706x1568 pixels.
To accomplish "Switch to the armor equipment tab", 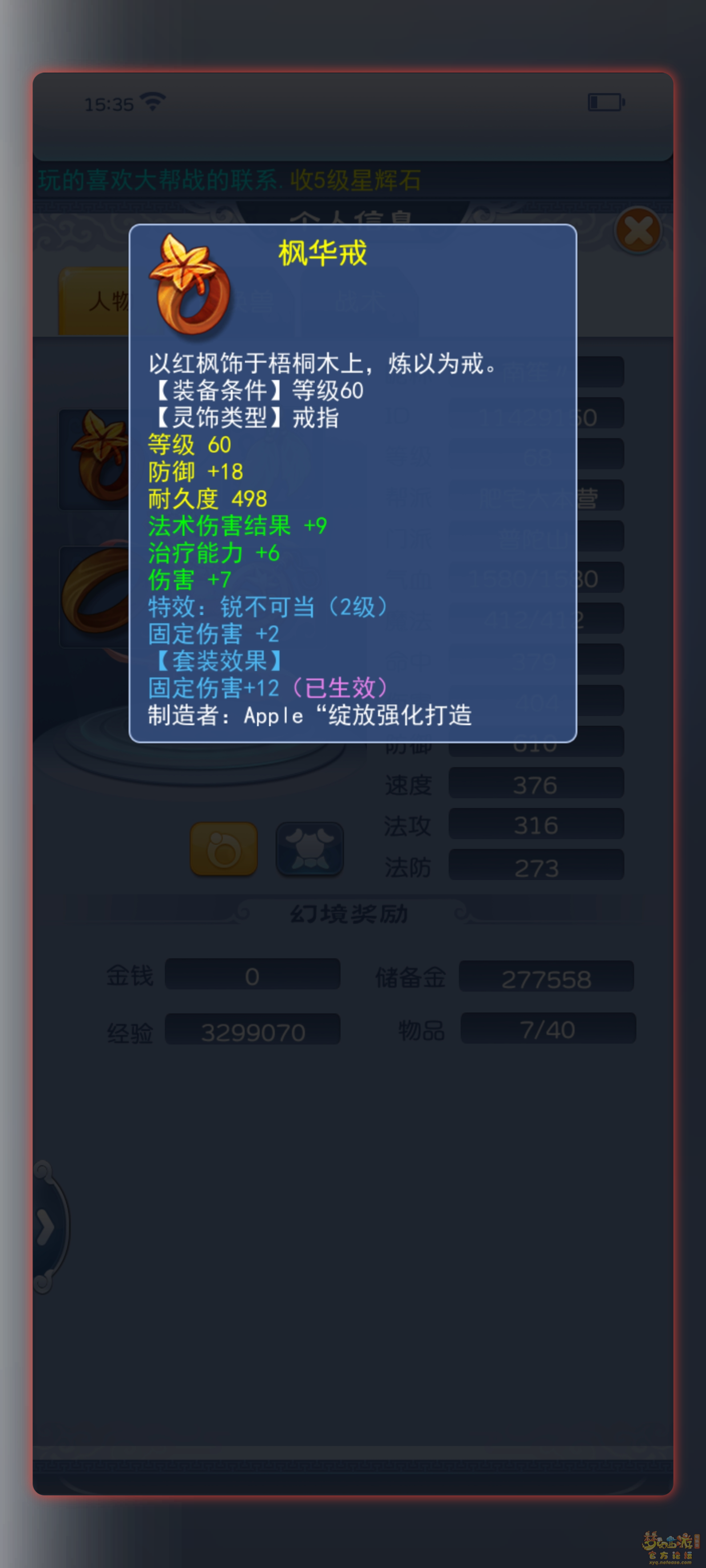I will point(310,849).
